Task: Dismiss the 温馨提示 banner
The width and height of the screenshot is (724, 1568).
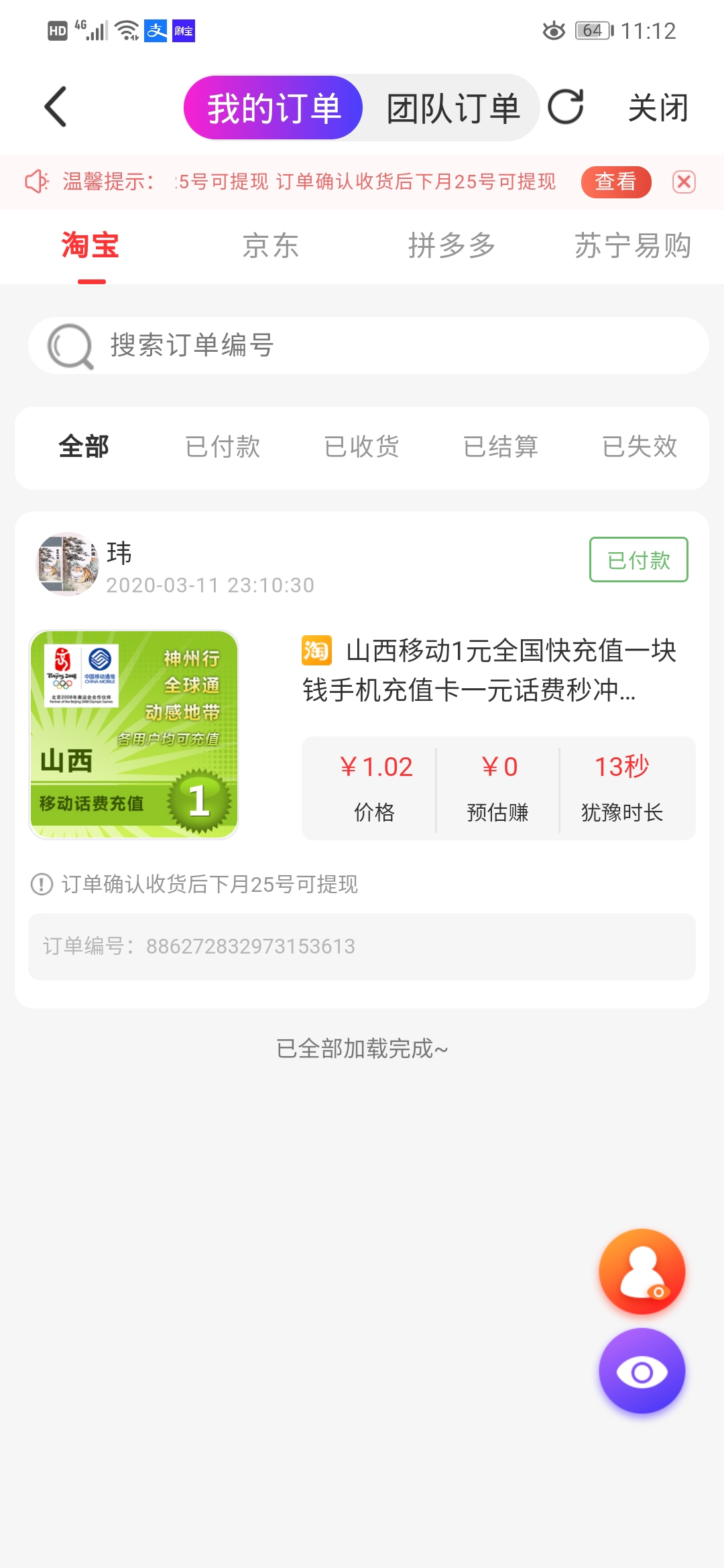Action: (683, 182)
